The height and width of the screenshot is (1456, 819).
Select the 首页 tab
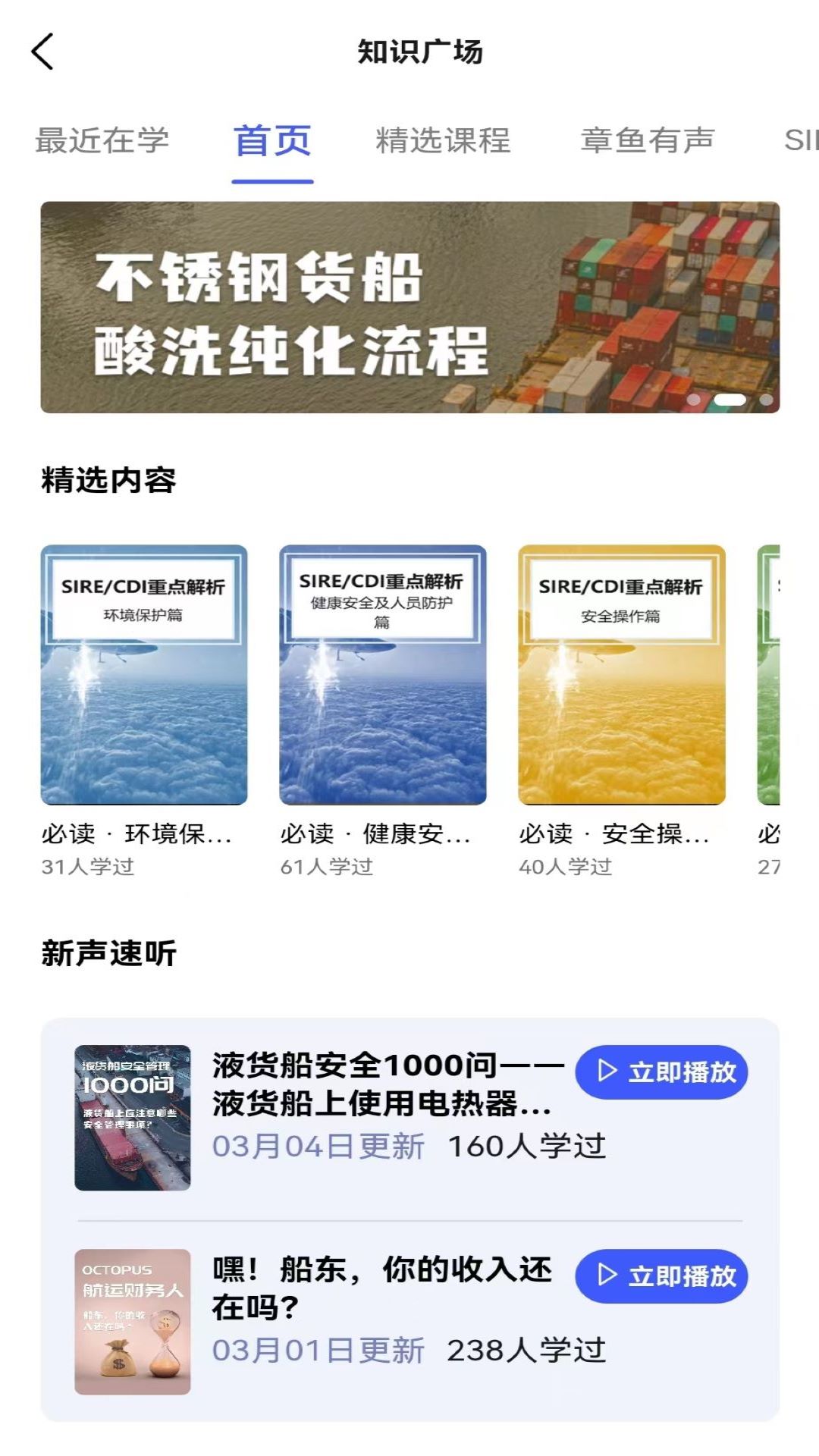(272, 140)
